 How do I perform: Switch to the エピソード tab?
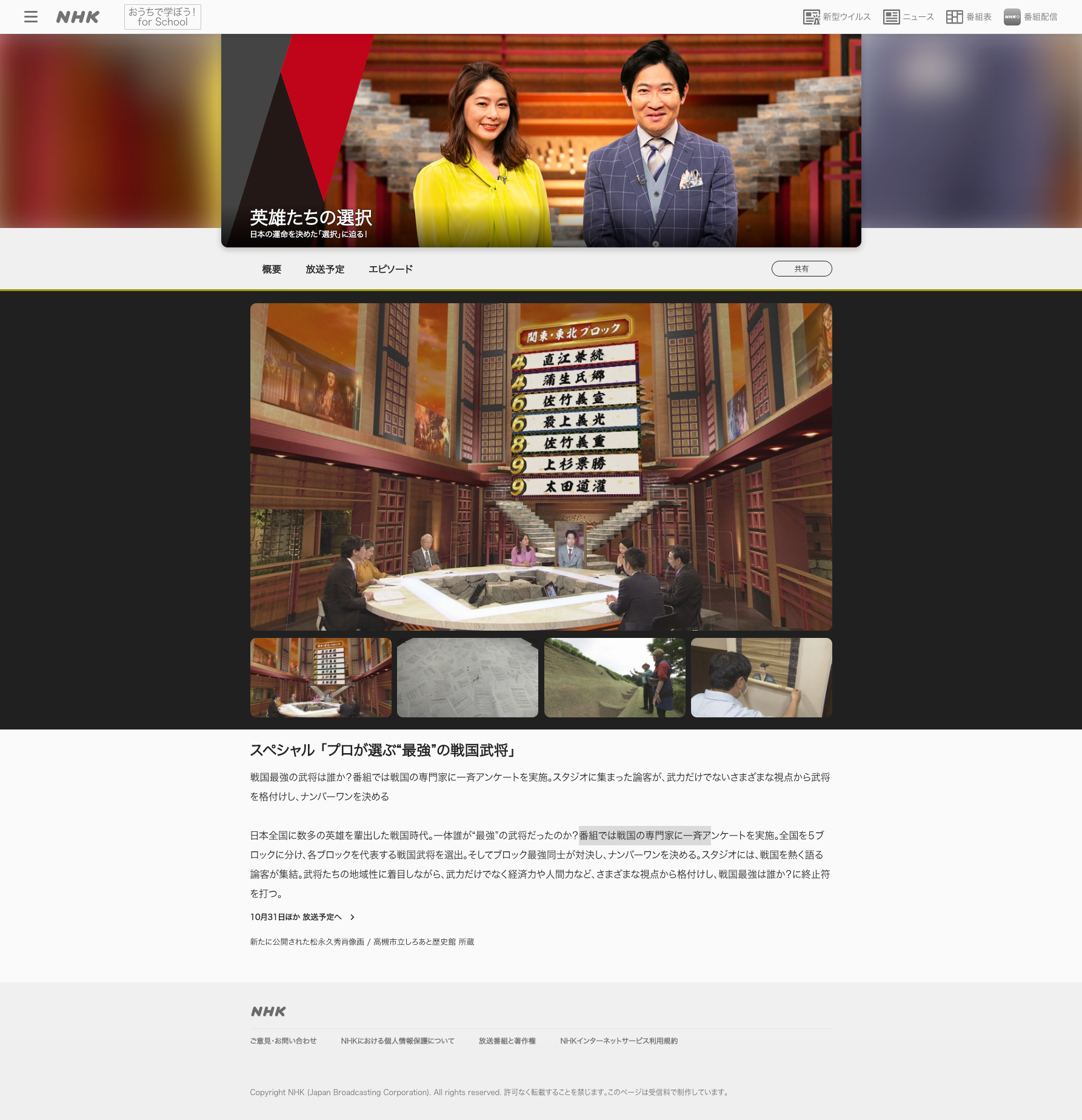pyautogui.click(x=390, y=269)
